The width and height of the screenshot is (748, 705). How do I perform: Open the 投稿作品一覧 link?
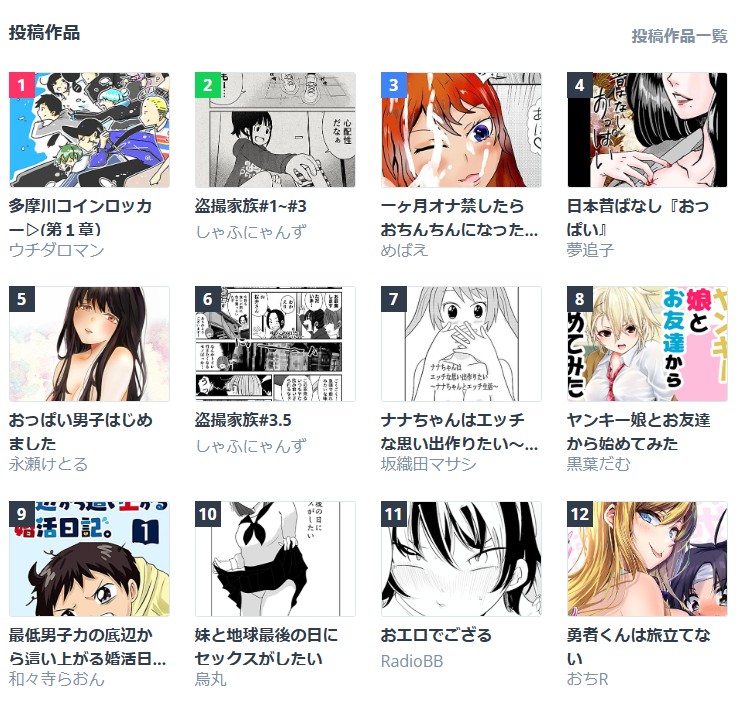point(679,36)
